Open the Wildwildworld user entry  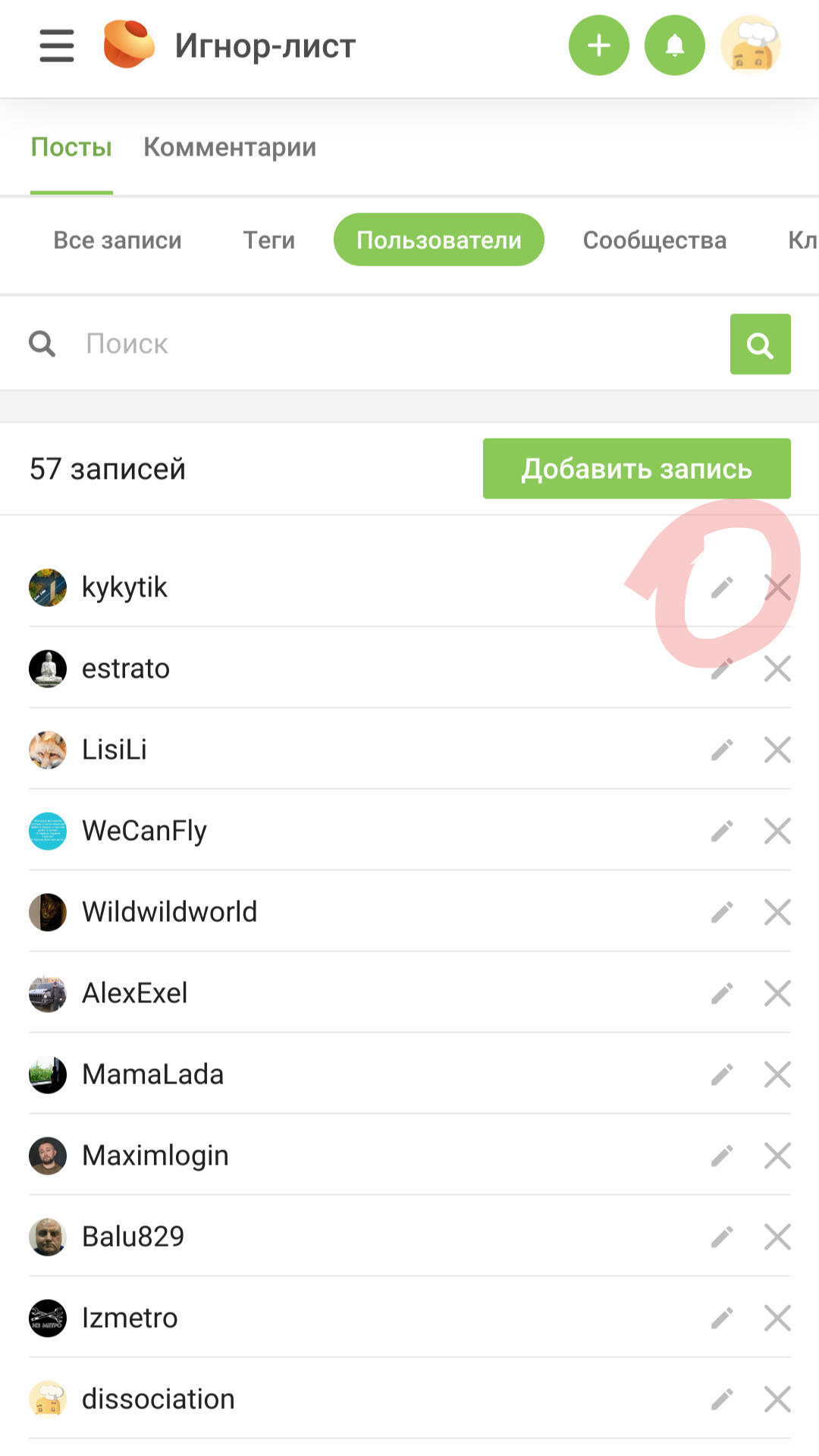(170, 912)
